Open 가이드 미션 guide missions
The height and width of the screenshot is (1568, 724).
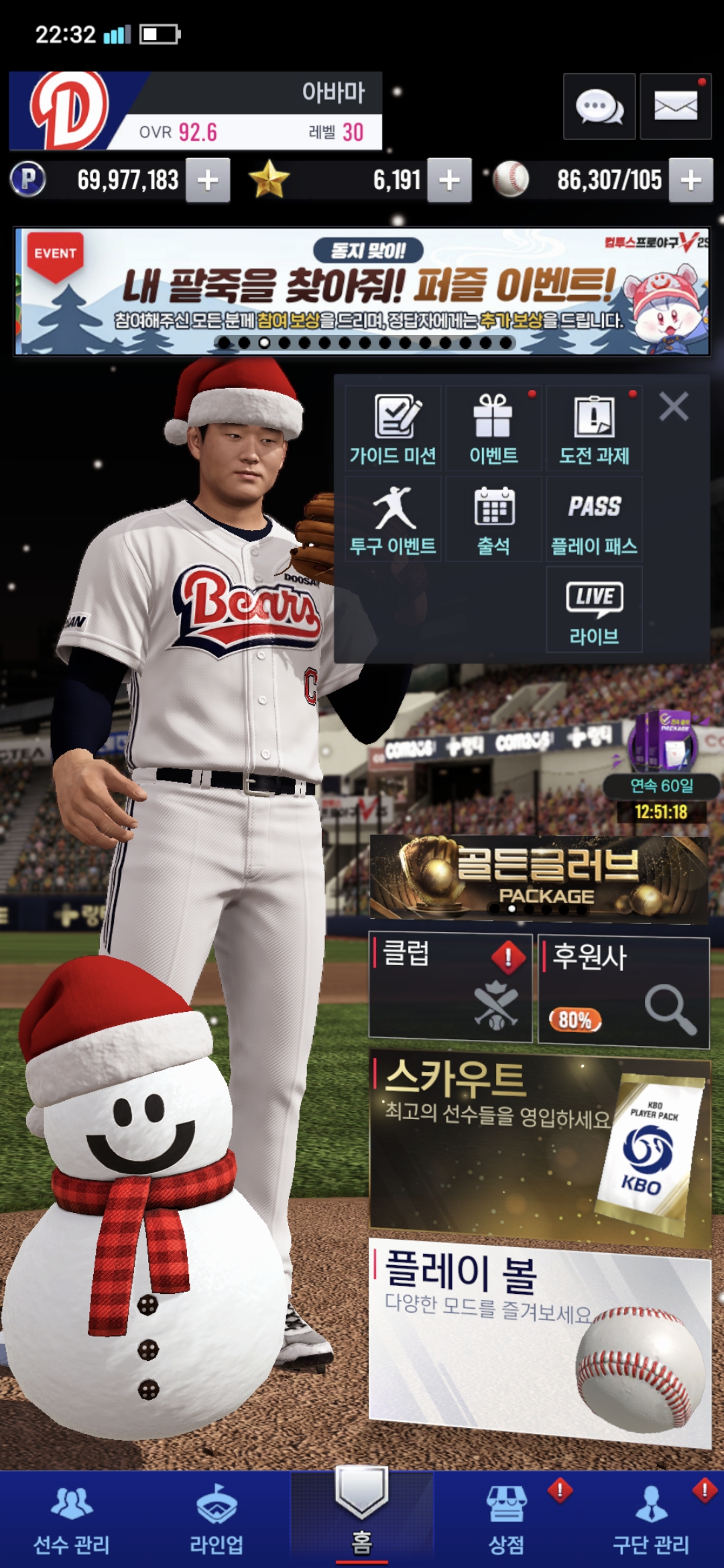click(x=393, y=429)
